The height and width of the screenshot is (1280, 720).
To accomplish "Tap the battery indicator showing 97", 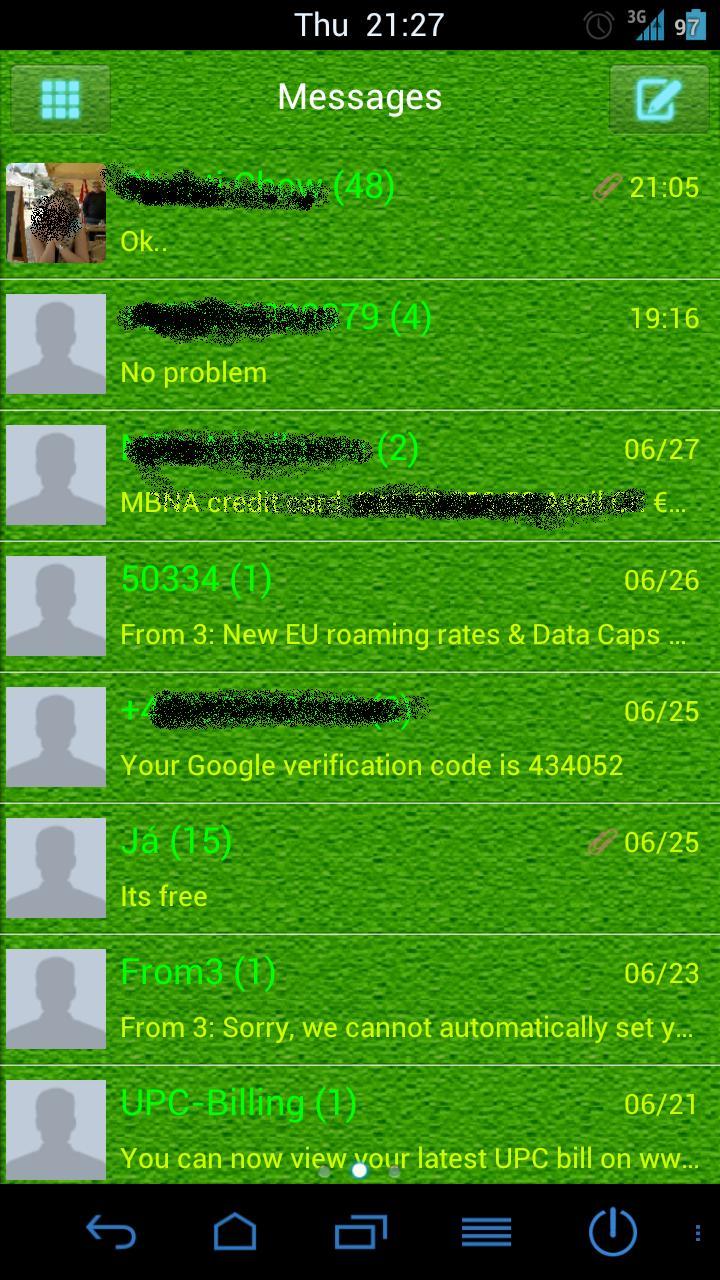I will pyautogui.click(x=691, y=23).
